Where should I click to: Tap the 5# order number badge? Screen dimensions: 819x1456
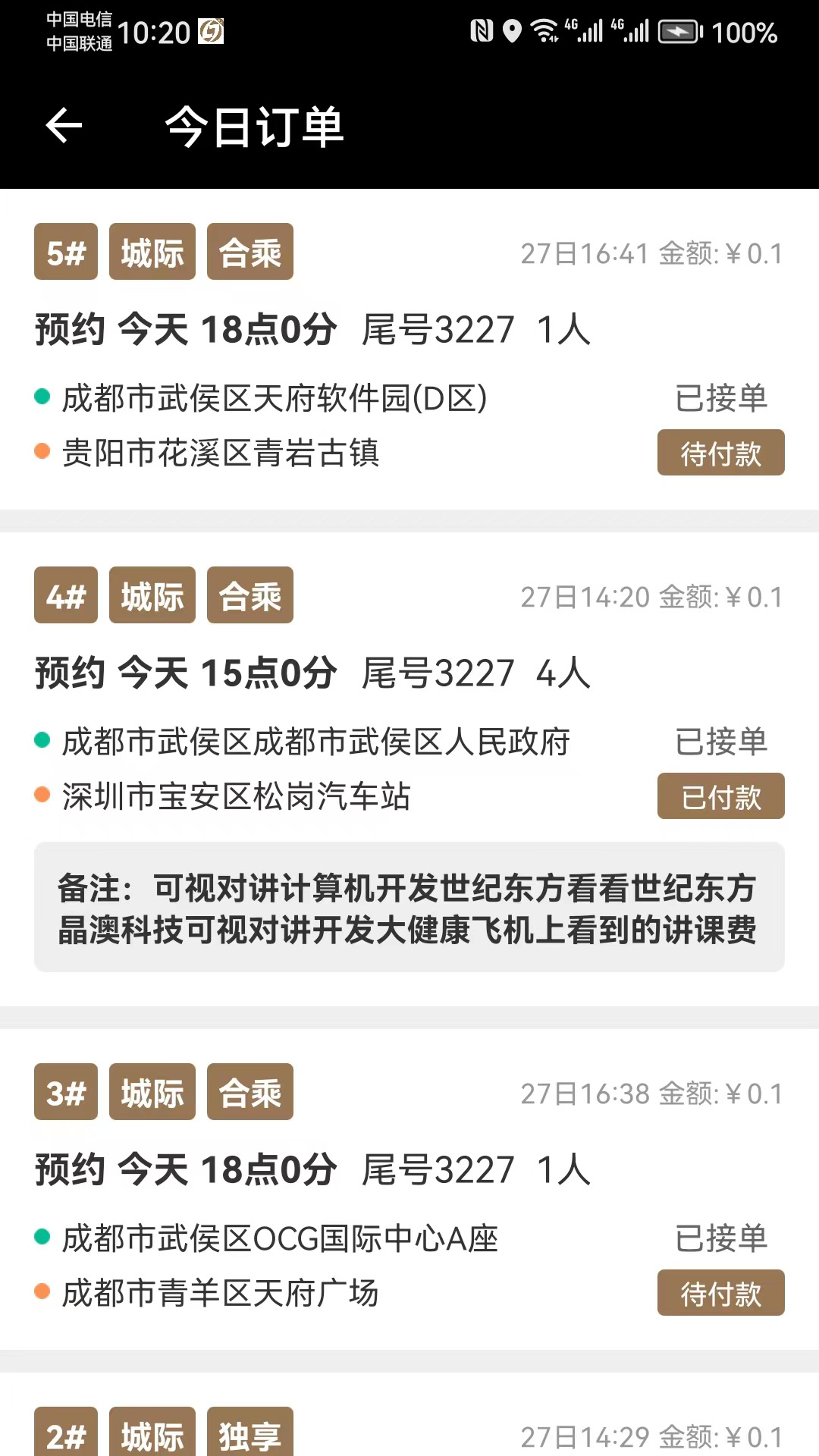[x=65, y=252]
